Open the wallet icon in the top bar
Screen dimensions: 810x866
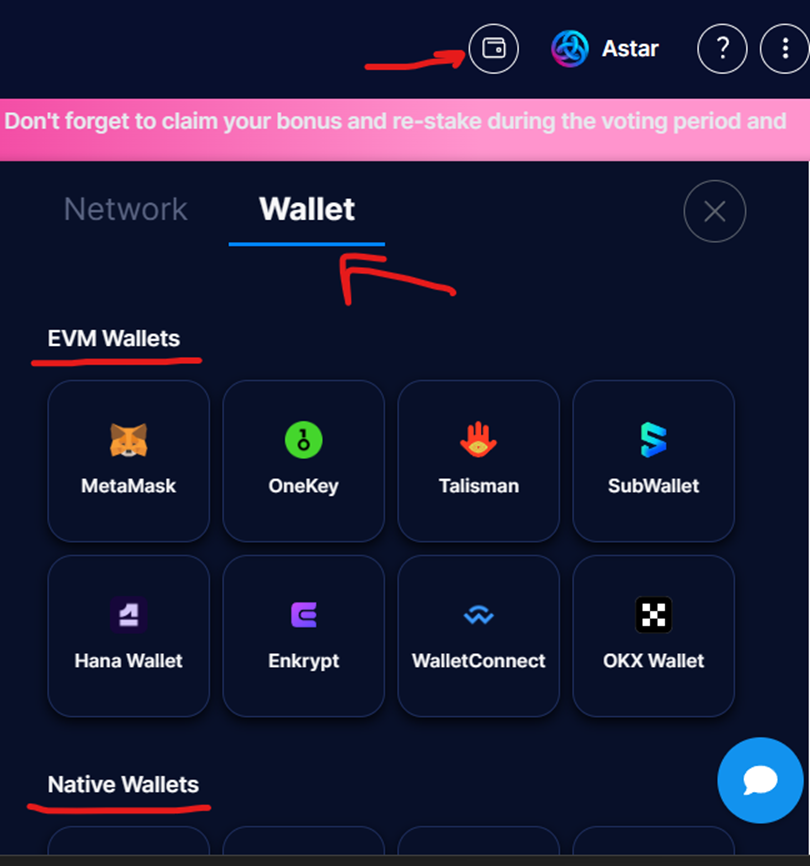click(x=494, y=48)
